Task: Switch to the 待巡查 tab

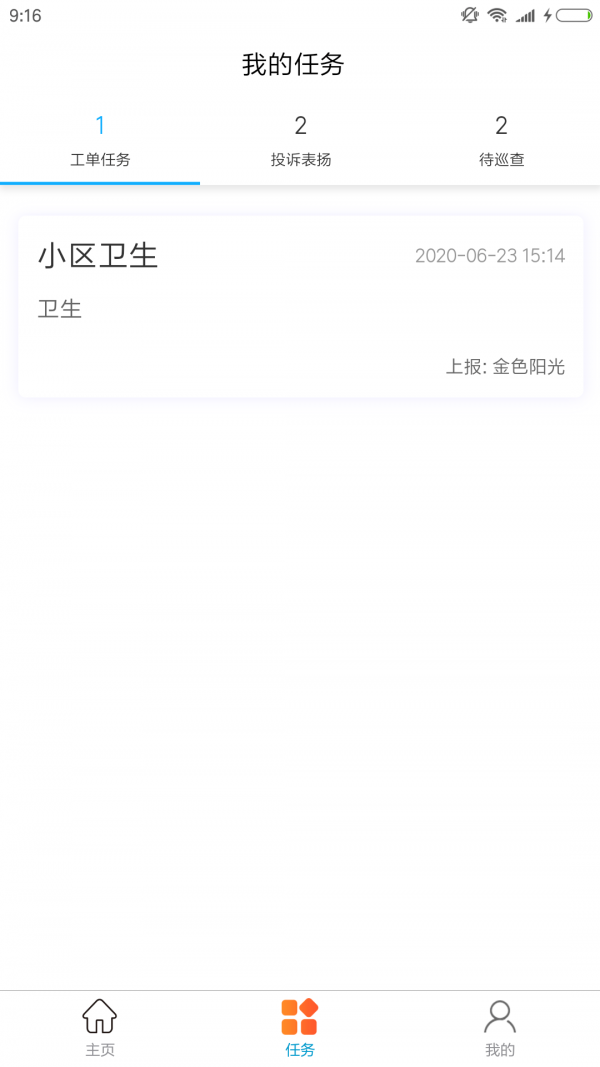Action: tap(501, 142)
